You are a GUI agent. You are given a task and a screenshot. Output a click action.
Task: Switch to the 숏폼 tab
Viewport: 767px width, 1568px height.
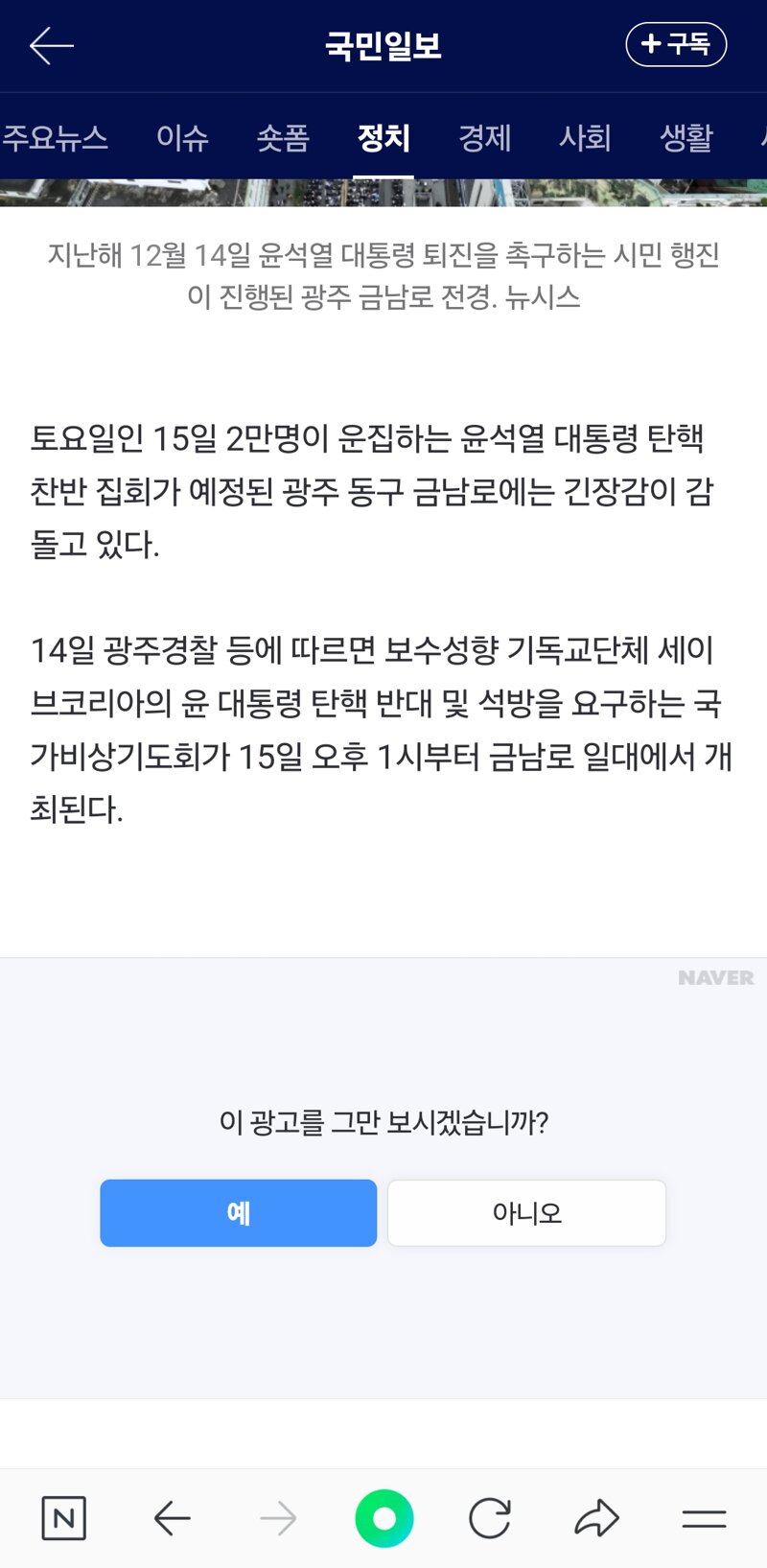point(283,138)
